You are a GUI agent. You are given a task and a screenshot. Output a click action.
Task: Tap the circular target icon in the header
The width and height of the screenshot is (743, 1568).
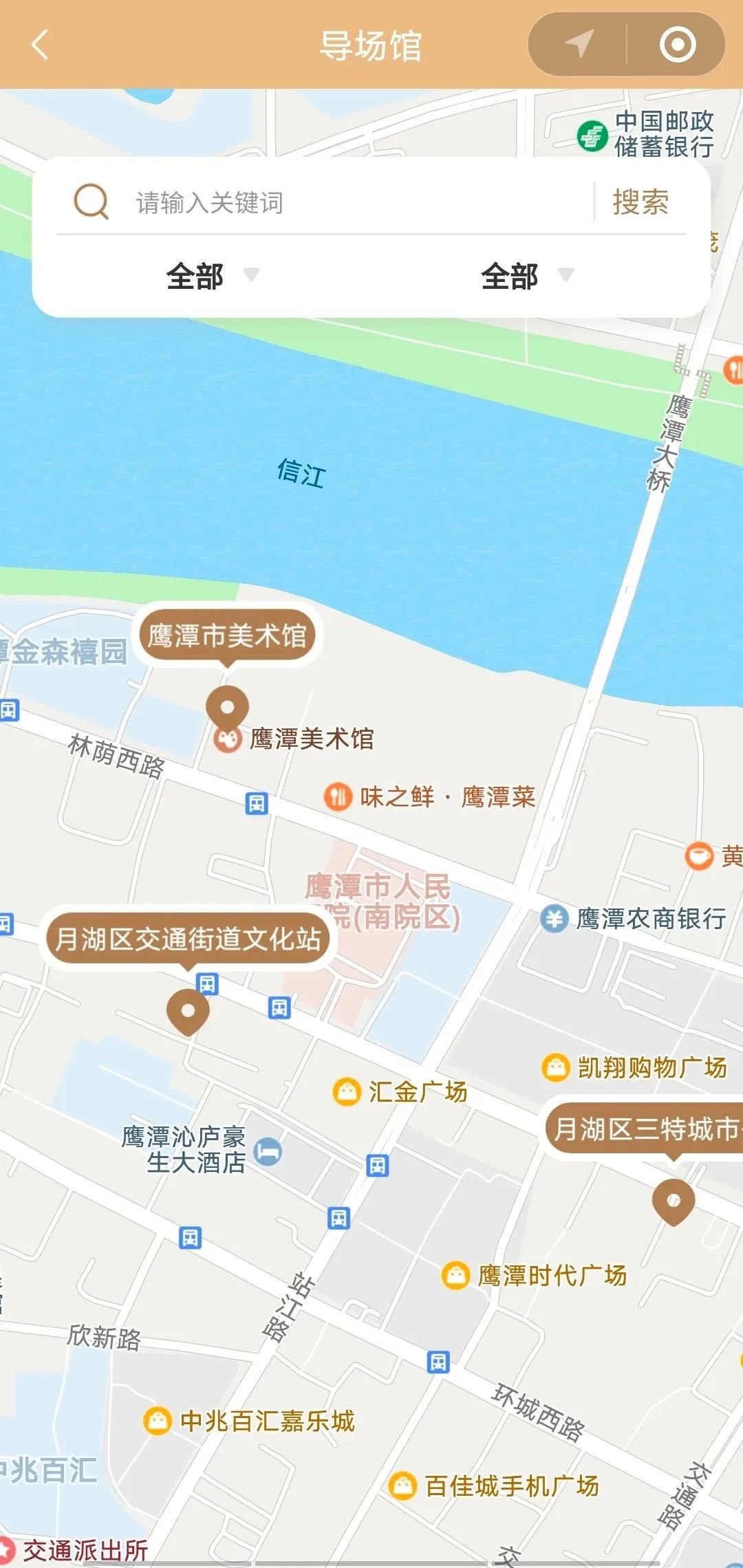[678, 45]
